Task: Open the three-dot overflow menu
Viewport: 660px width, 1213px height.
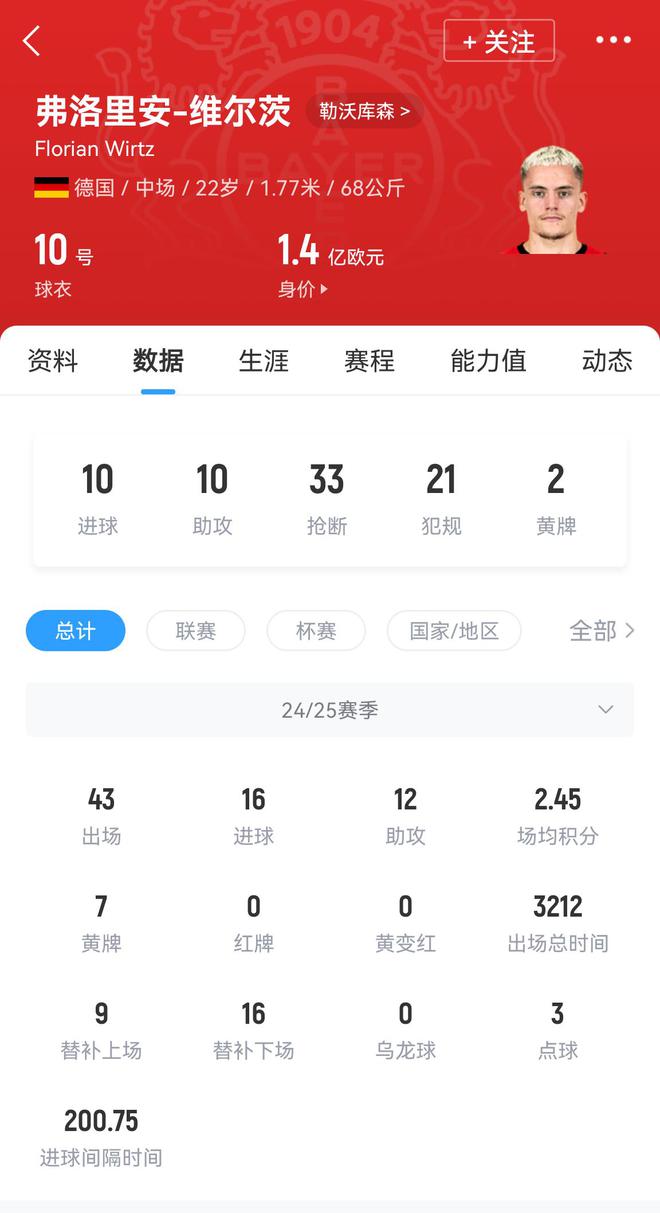Action: tap(613, 40)
